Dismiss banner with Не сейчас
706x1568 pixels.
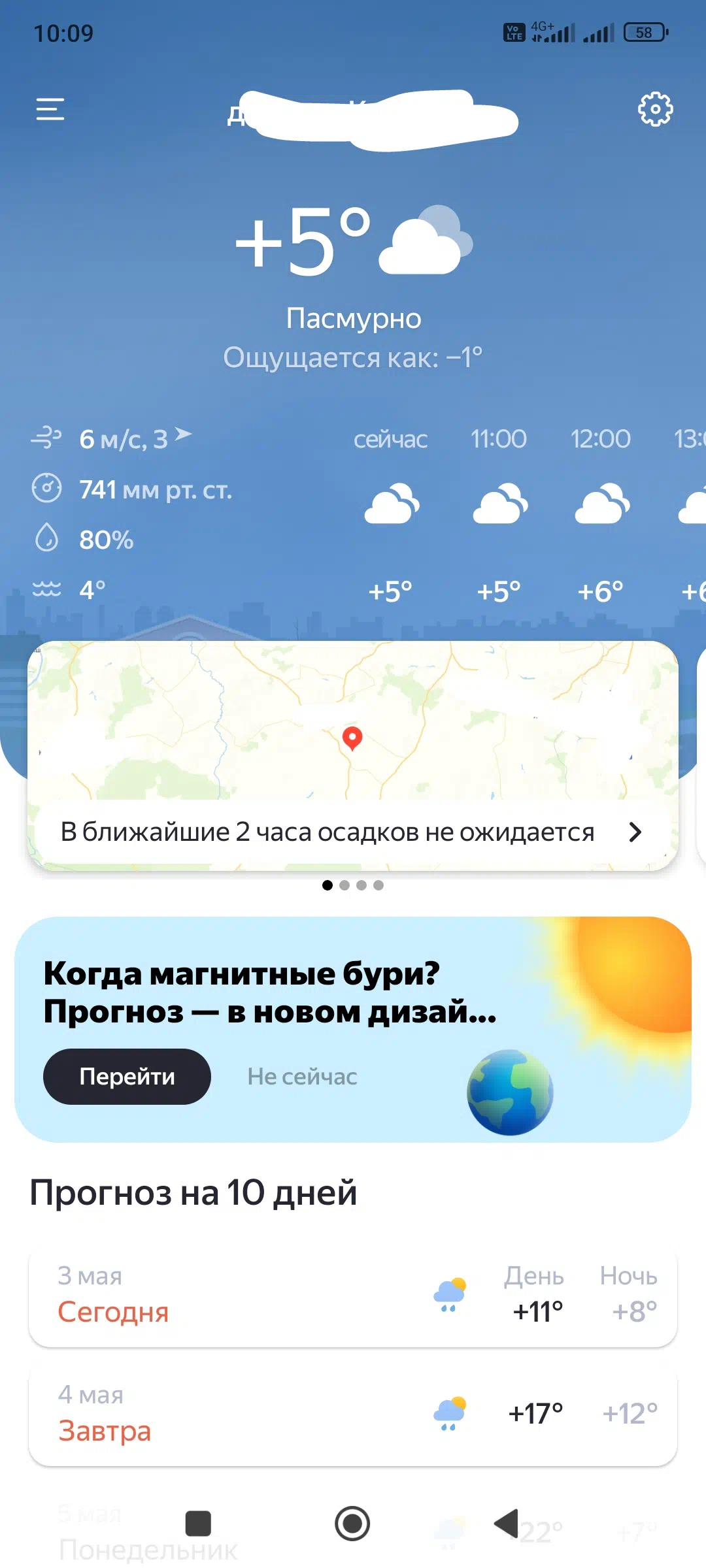[302, 1077]
